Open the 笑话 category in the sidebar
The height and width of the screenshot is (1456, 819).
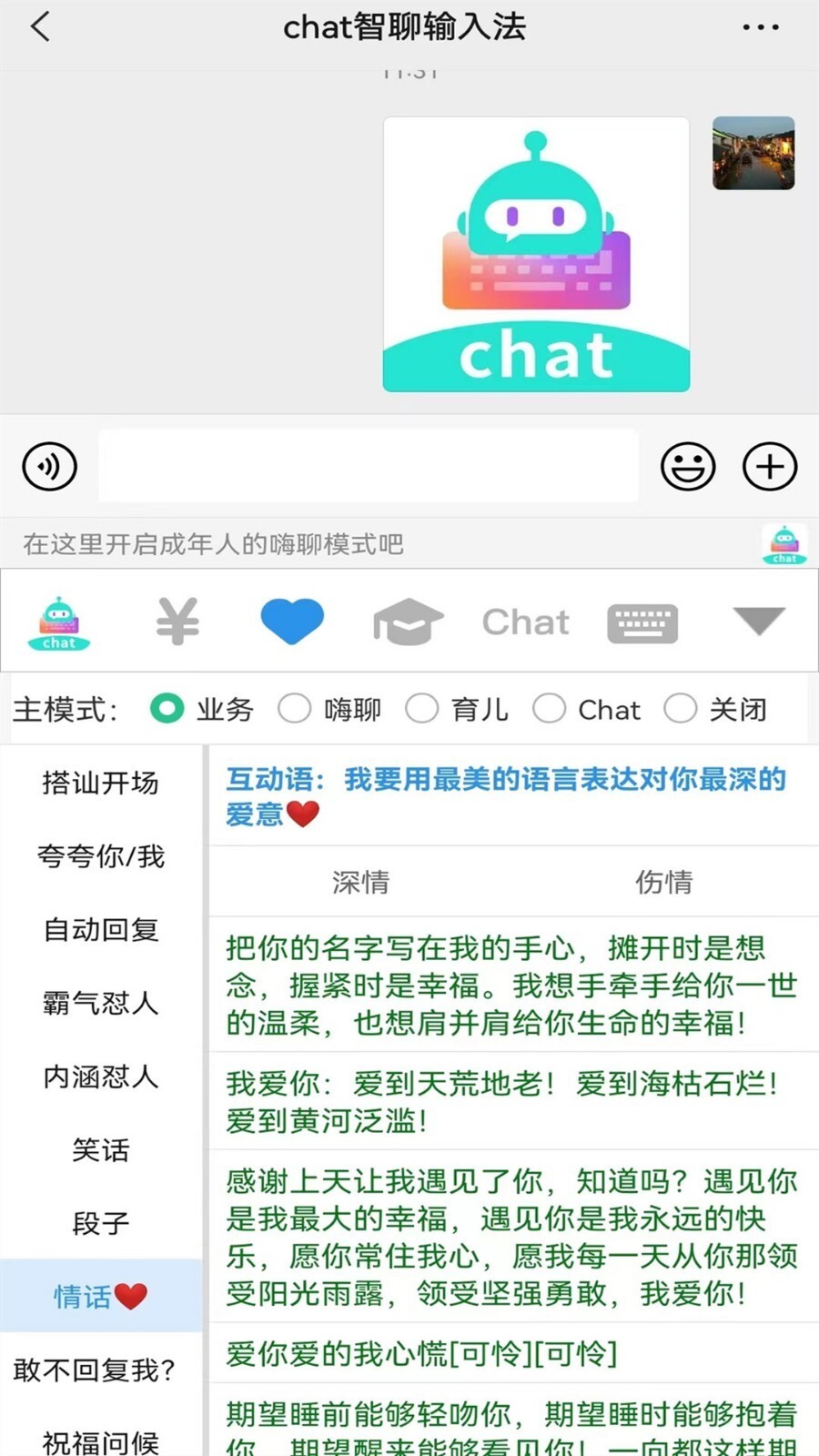(x=100, y=1150)
